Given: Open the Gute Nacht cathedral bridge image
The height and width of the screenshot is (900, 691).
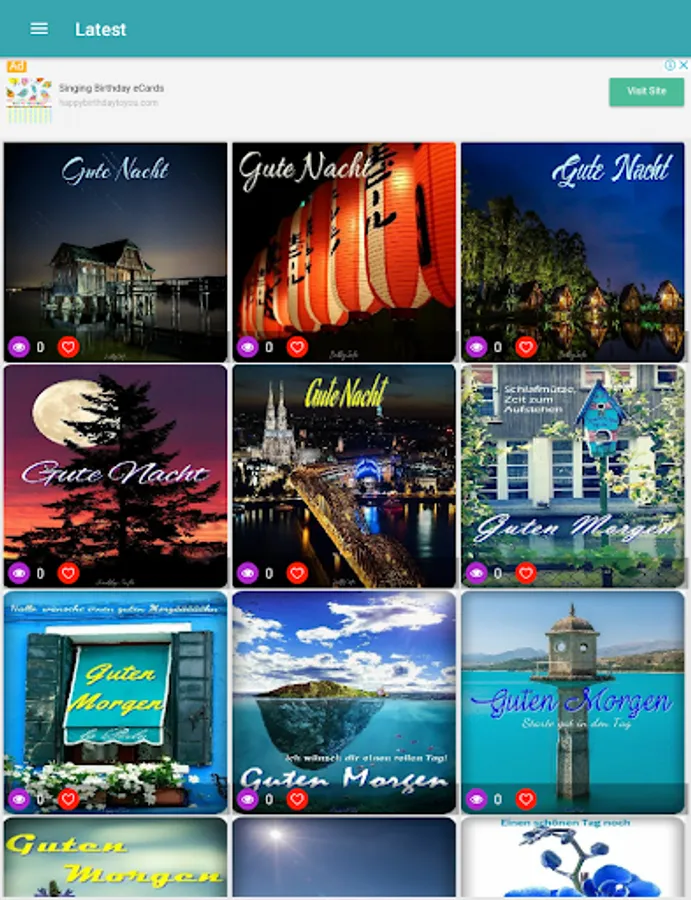Looking at the screenshot, I should click(x=344, y=465).
